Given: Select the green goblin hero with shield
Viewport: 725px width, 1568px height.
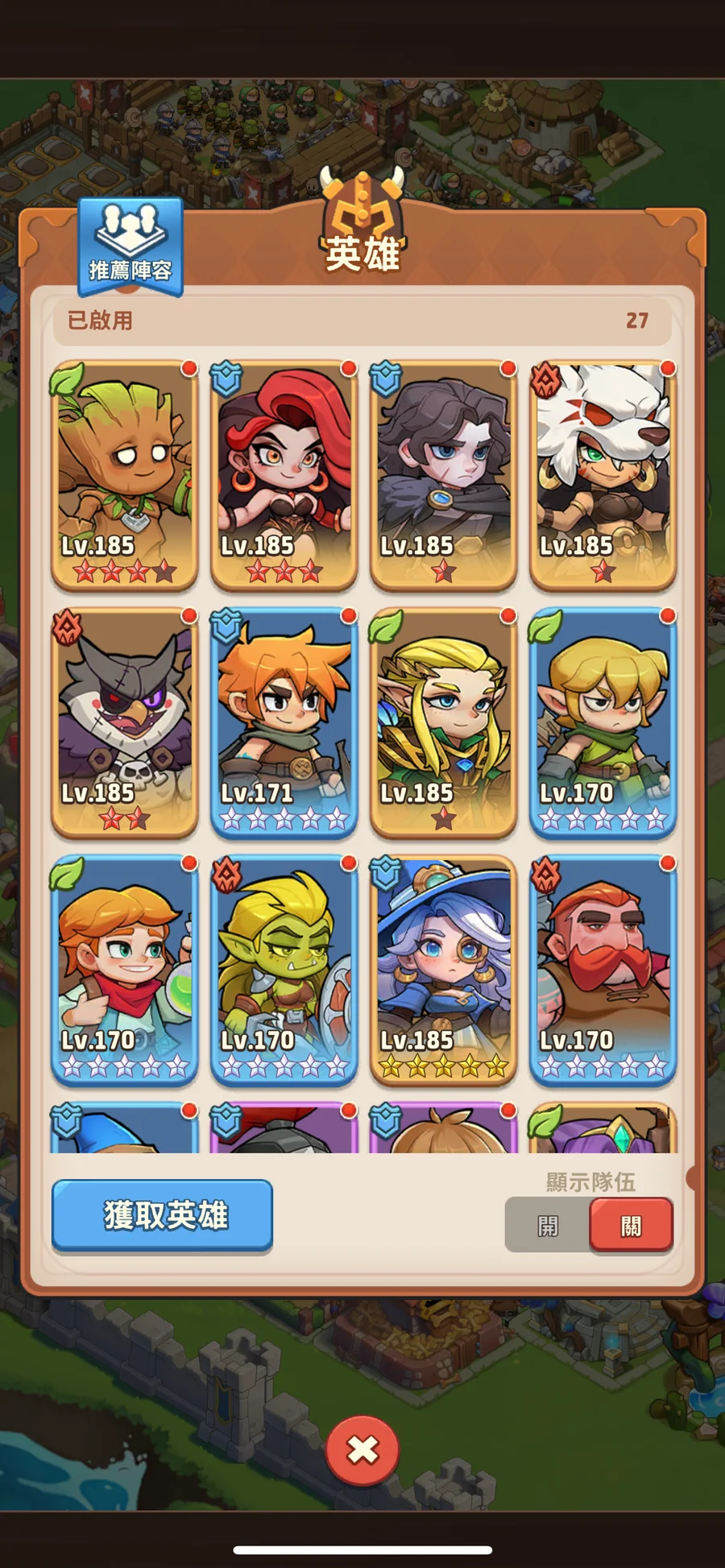Looking at the screenshot, I should click(x=284, y=970).
